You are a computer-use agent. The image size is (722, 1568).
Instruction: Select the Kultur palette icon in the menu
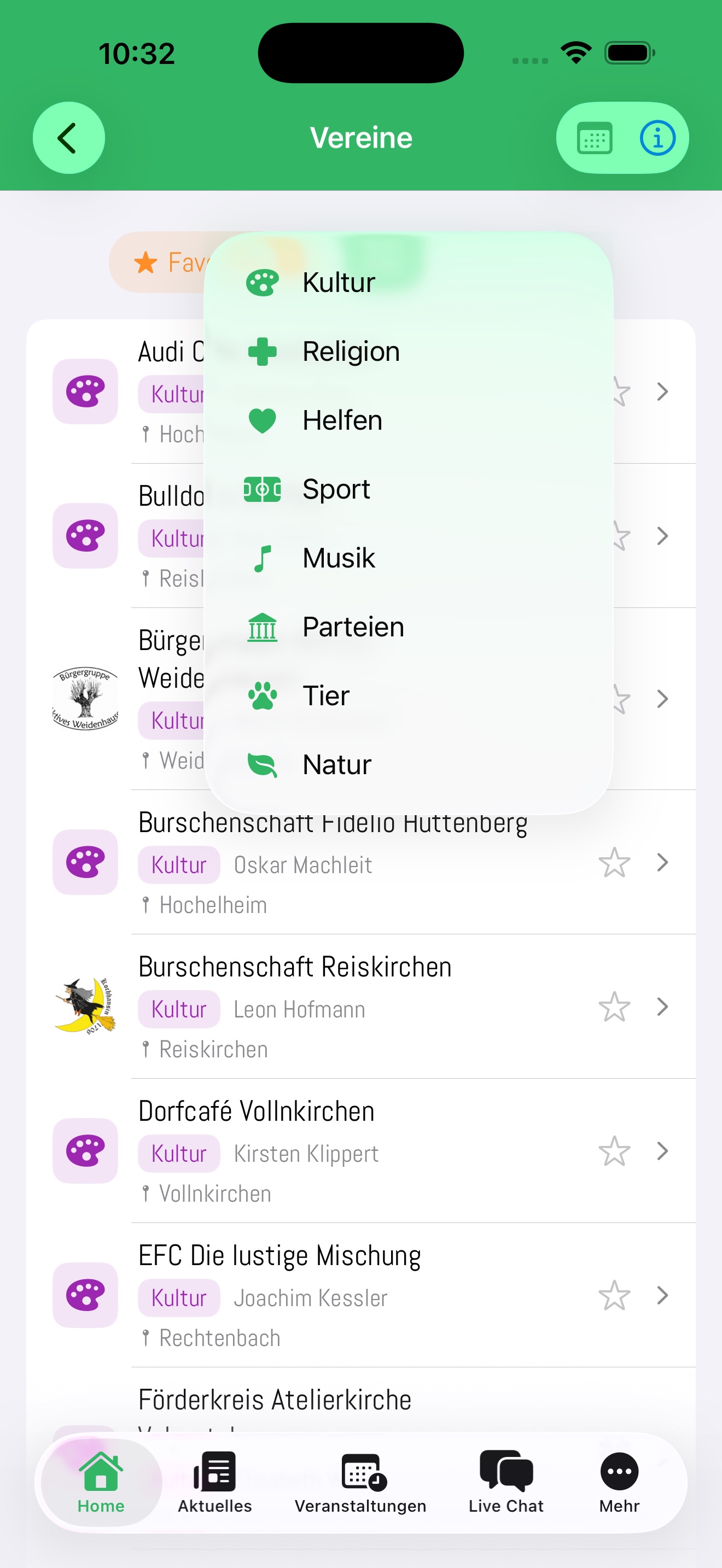tap(262, 282)
